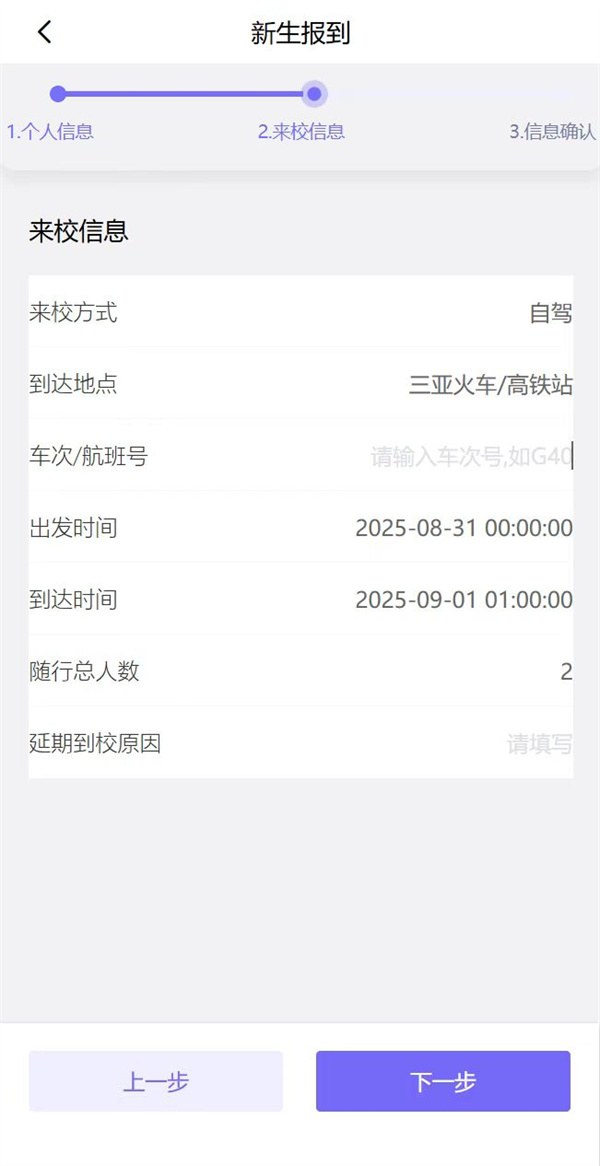Return to previous step with 上一步
This screenshot has width=600, height=1166.
[x=156, y=1081]
